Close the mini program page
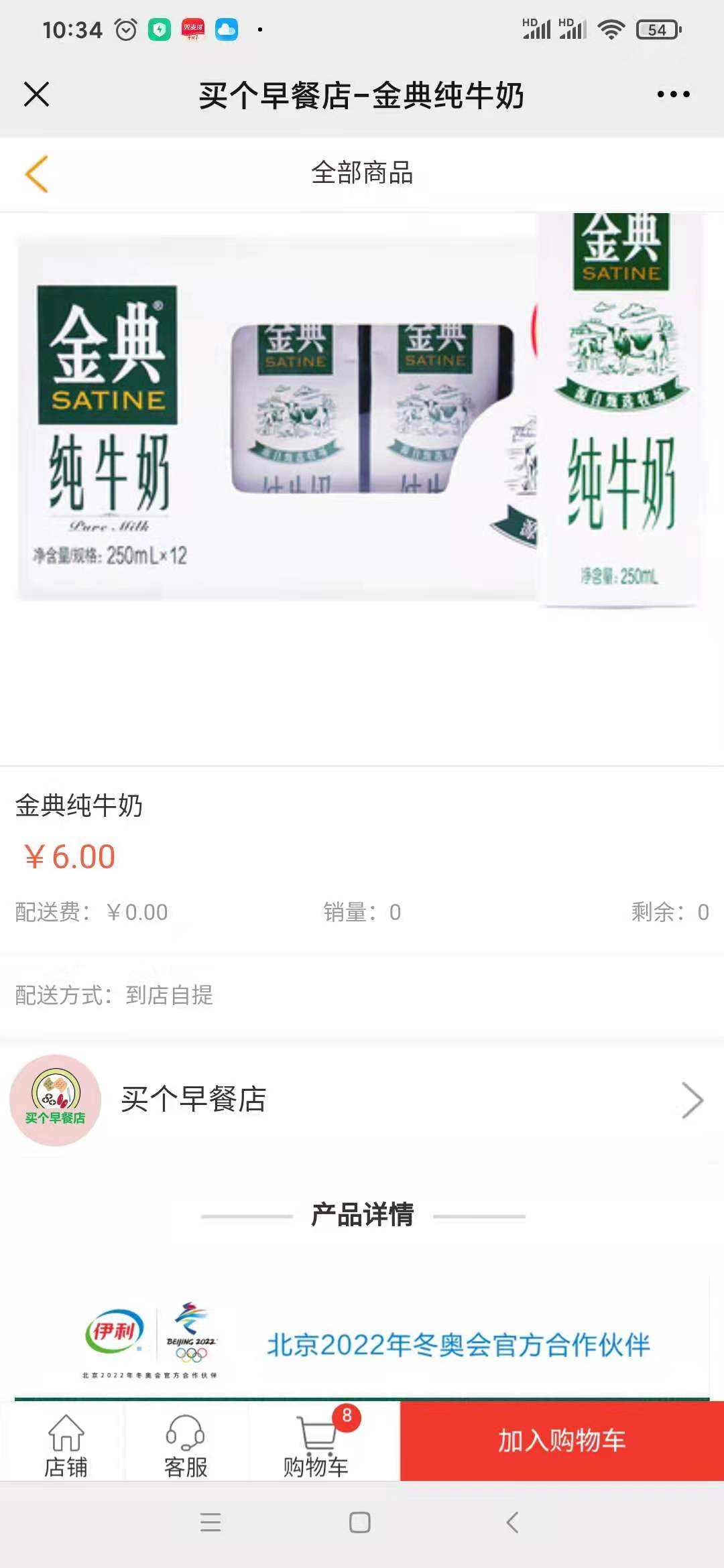This screenshot has width=724, height=1568. [x=37, y=94]
